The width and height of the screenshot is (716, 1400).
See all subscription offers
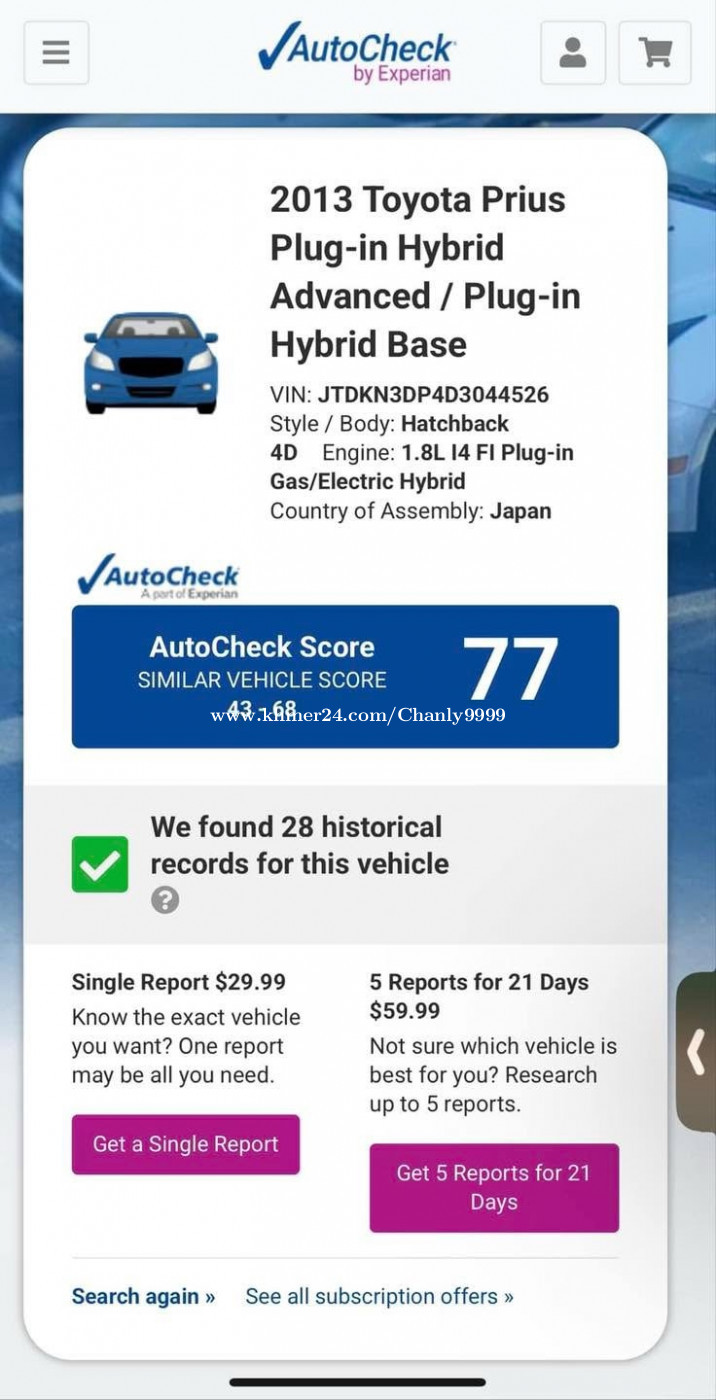(380, 1296)
